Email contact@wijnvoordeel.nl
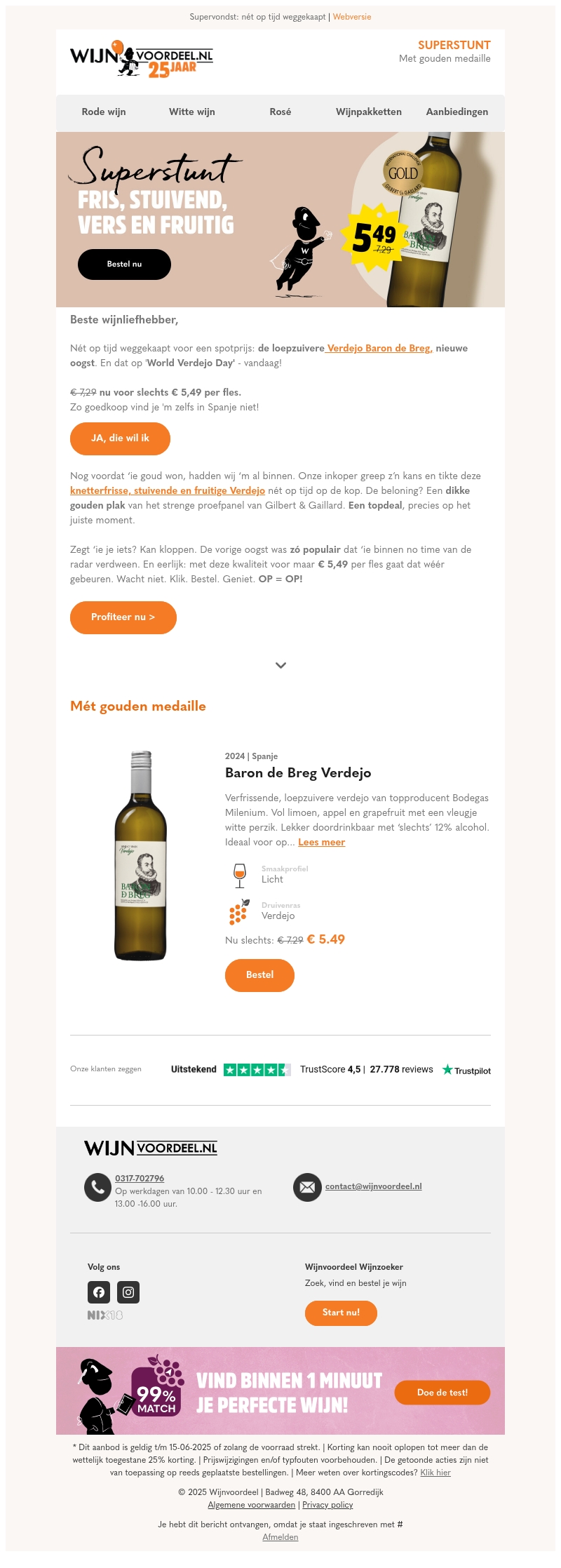The width and height of the screenshot is (561, 1568). [374, 1186]
